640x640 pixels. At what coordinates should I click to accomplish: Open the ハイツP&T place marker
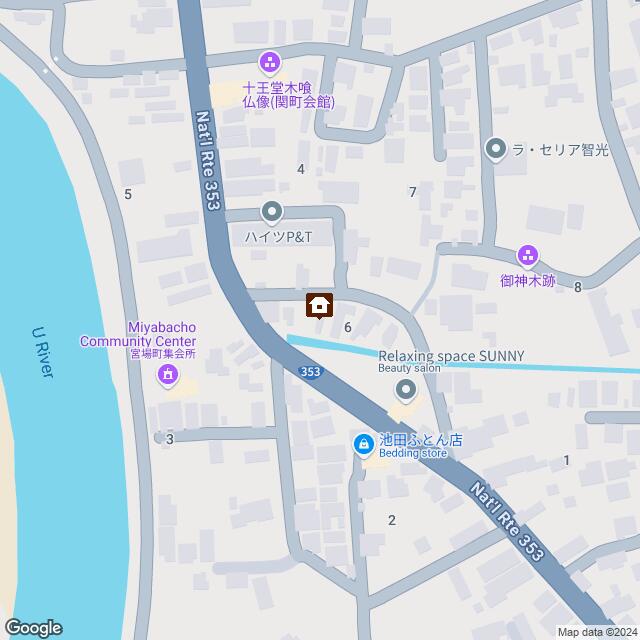pyautogui.click(x=271, y=212)
